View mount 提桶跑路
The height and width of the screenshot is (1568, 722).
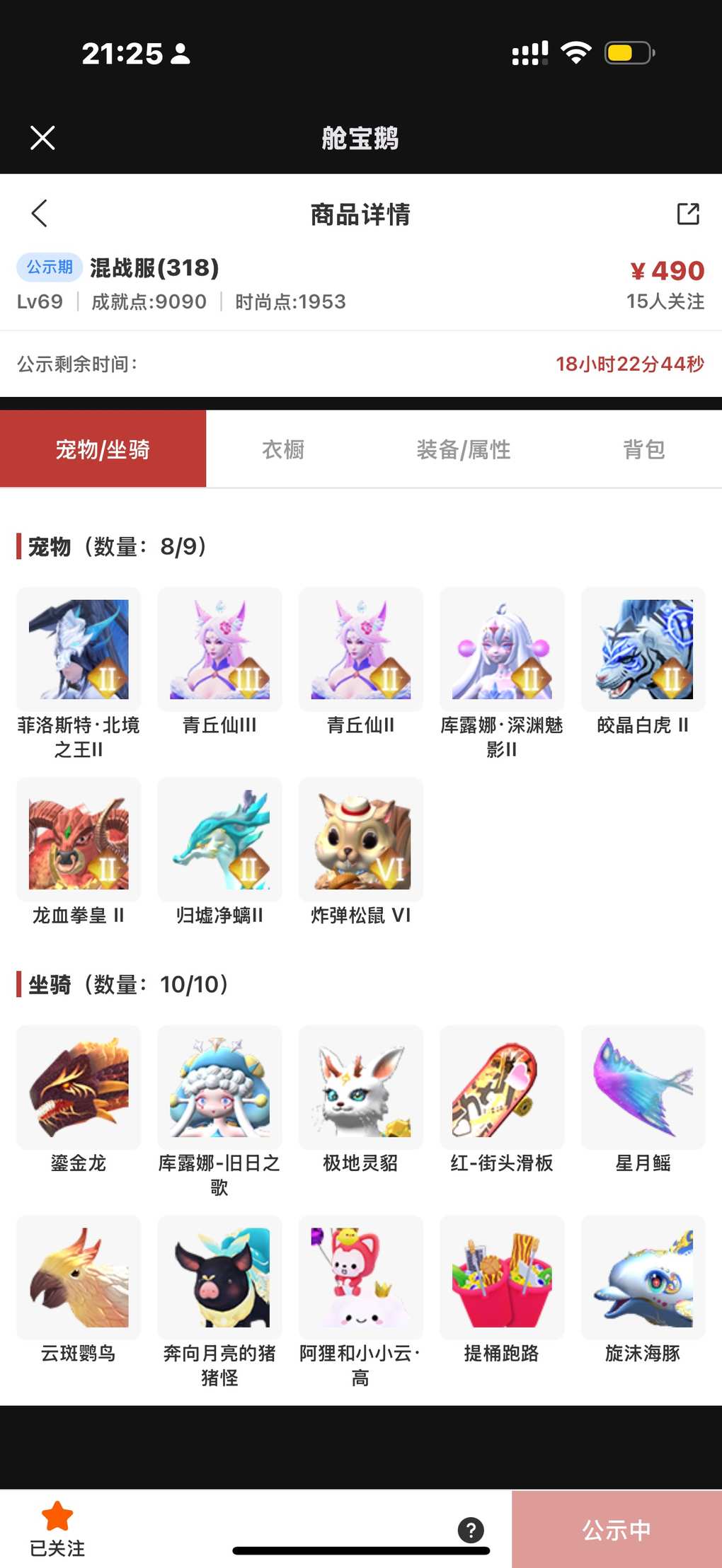pos(502,1278)
